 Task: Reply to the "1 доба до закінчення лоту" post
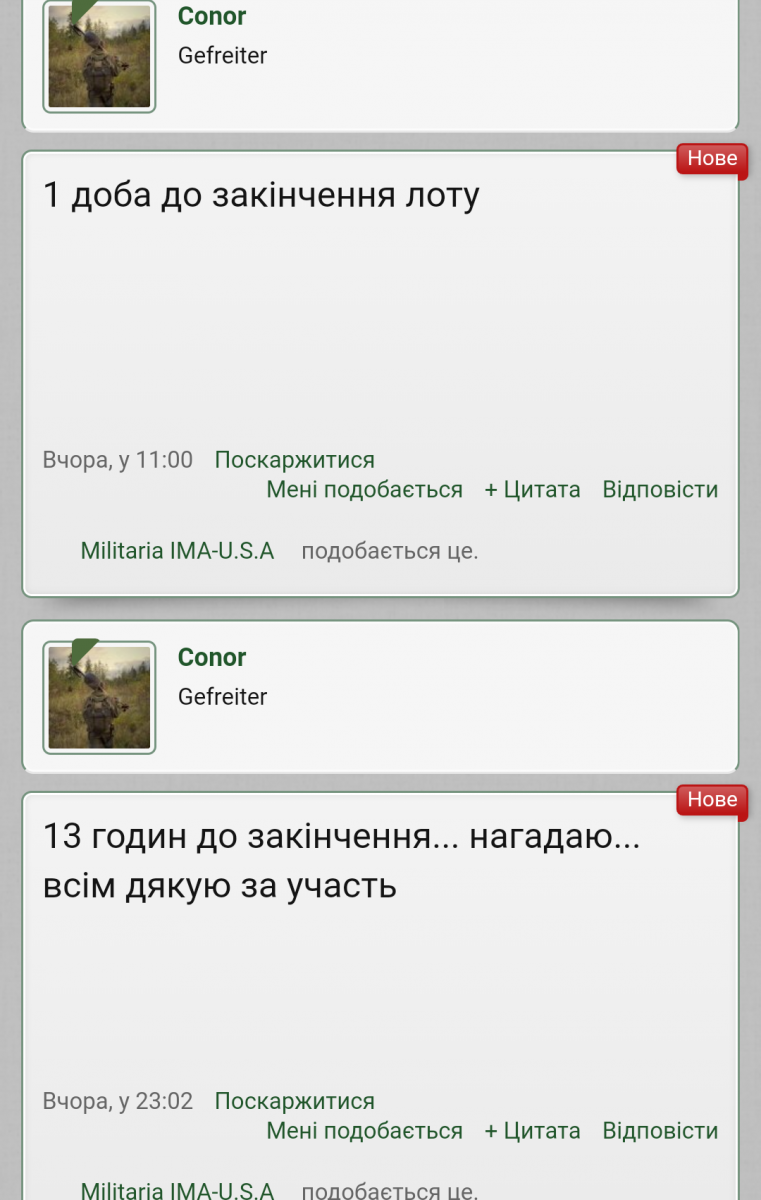click(x=660, y=490)
